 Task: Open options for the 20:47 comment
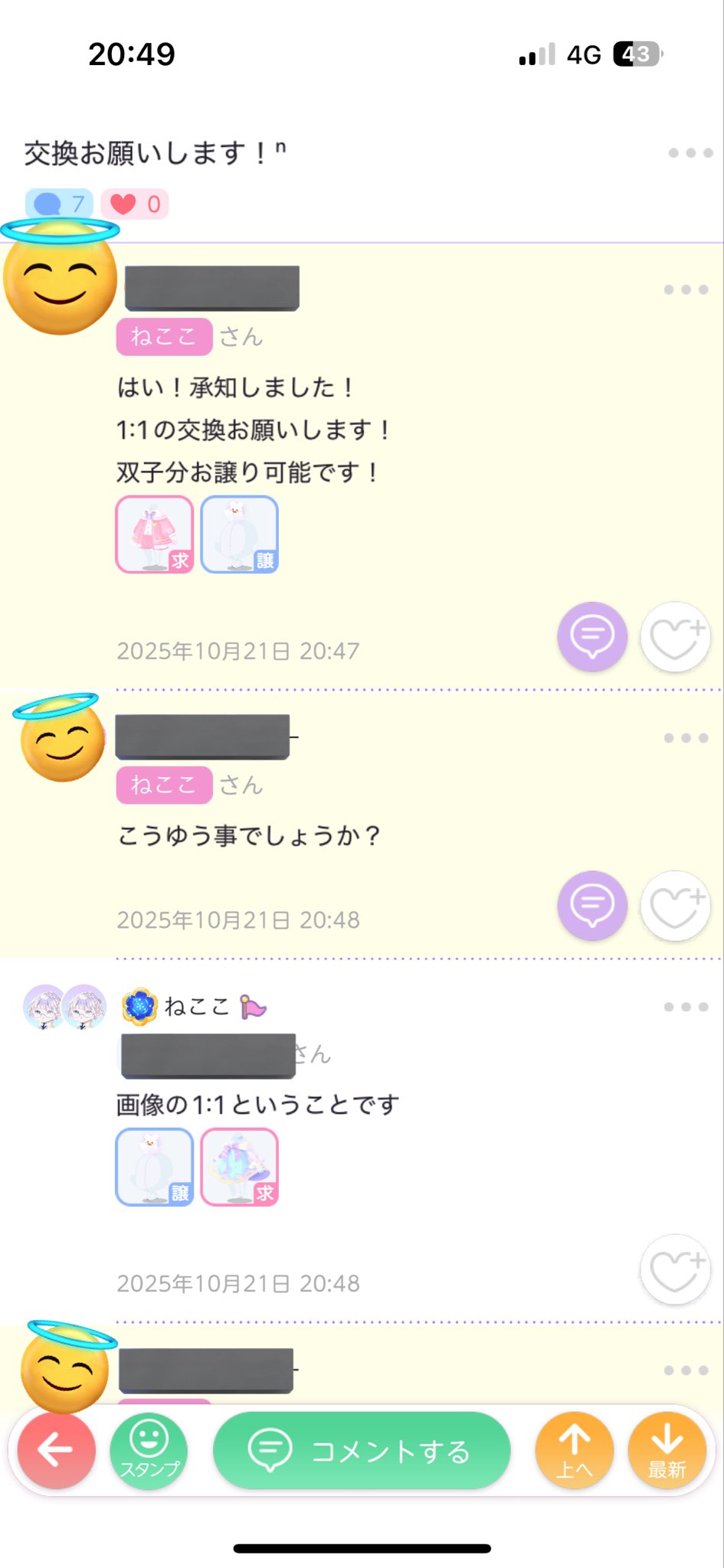(686, 289)
